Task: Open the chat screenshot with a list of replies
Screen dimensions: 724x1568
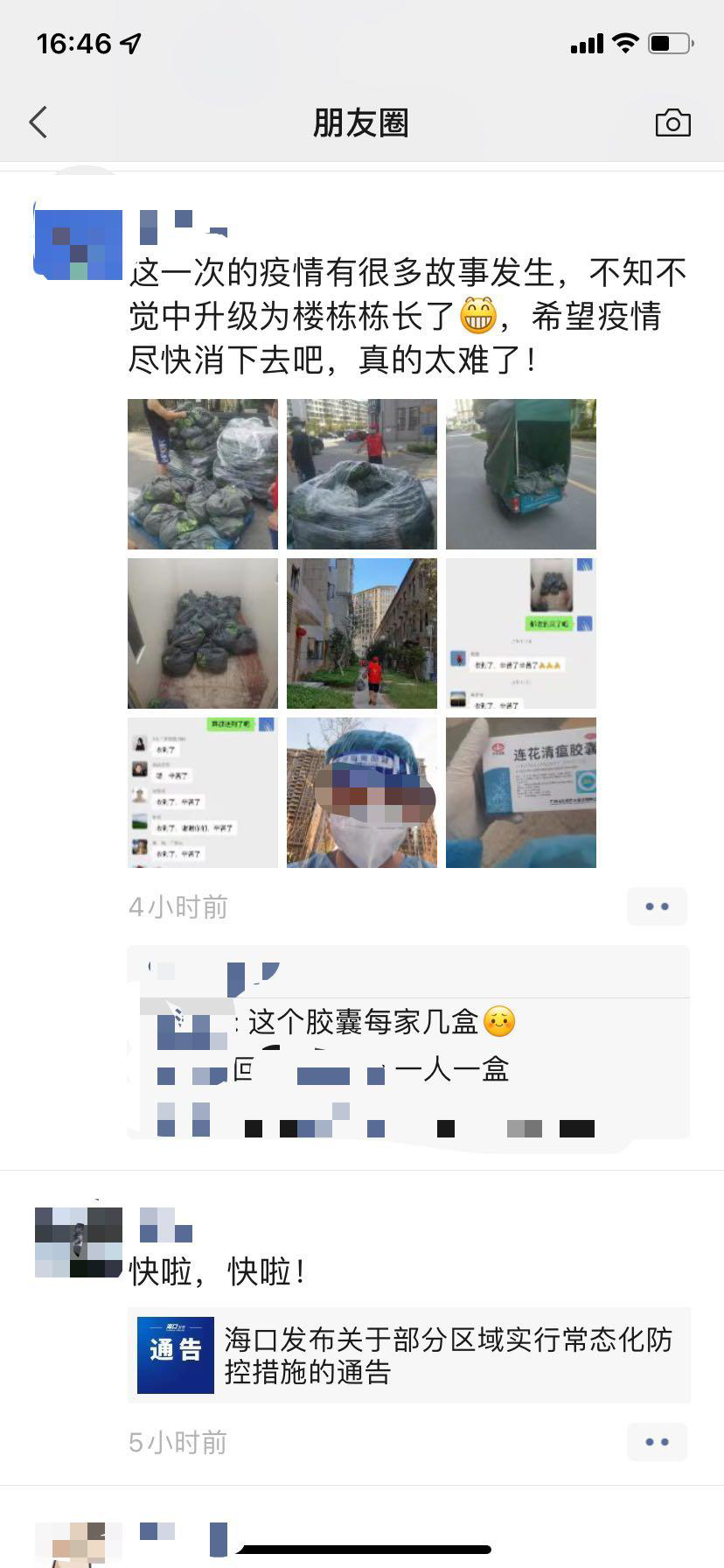Action: click(x=203, y=793)
